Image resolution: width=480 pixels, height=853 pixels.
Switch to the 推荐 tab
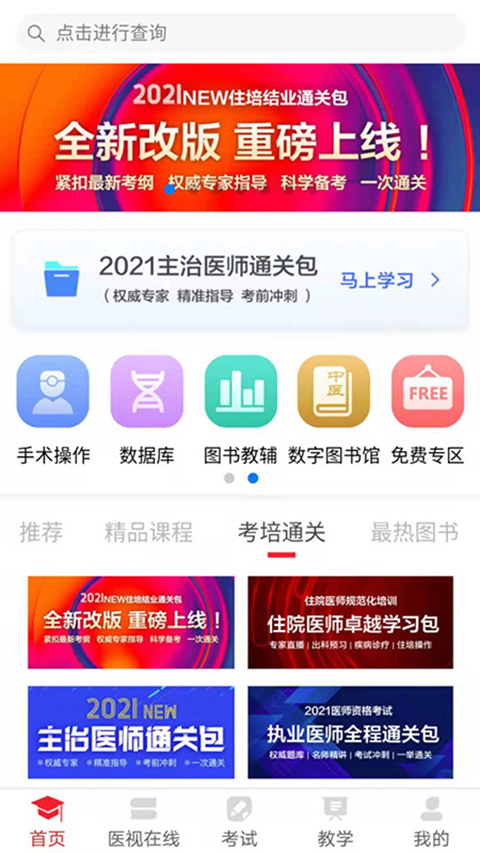tap(41, 532)
